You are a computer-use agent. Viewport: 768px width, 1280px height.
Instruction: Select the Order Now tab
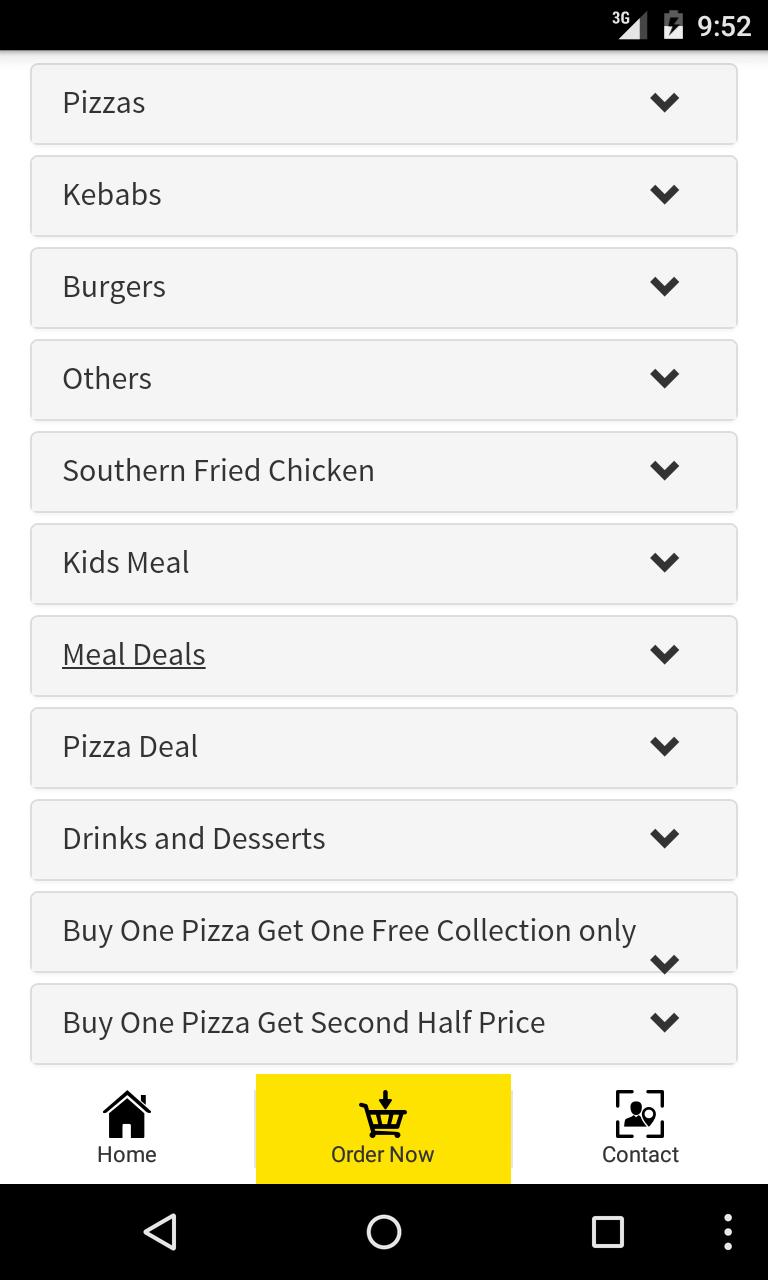click(383, 1129)
